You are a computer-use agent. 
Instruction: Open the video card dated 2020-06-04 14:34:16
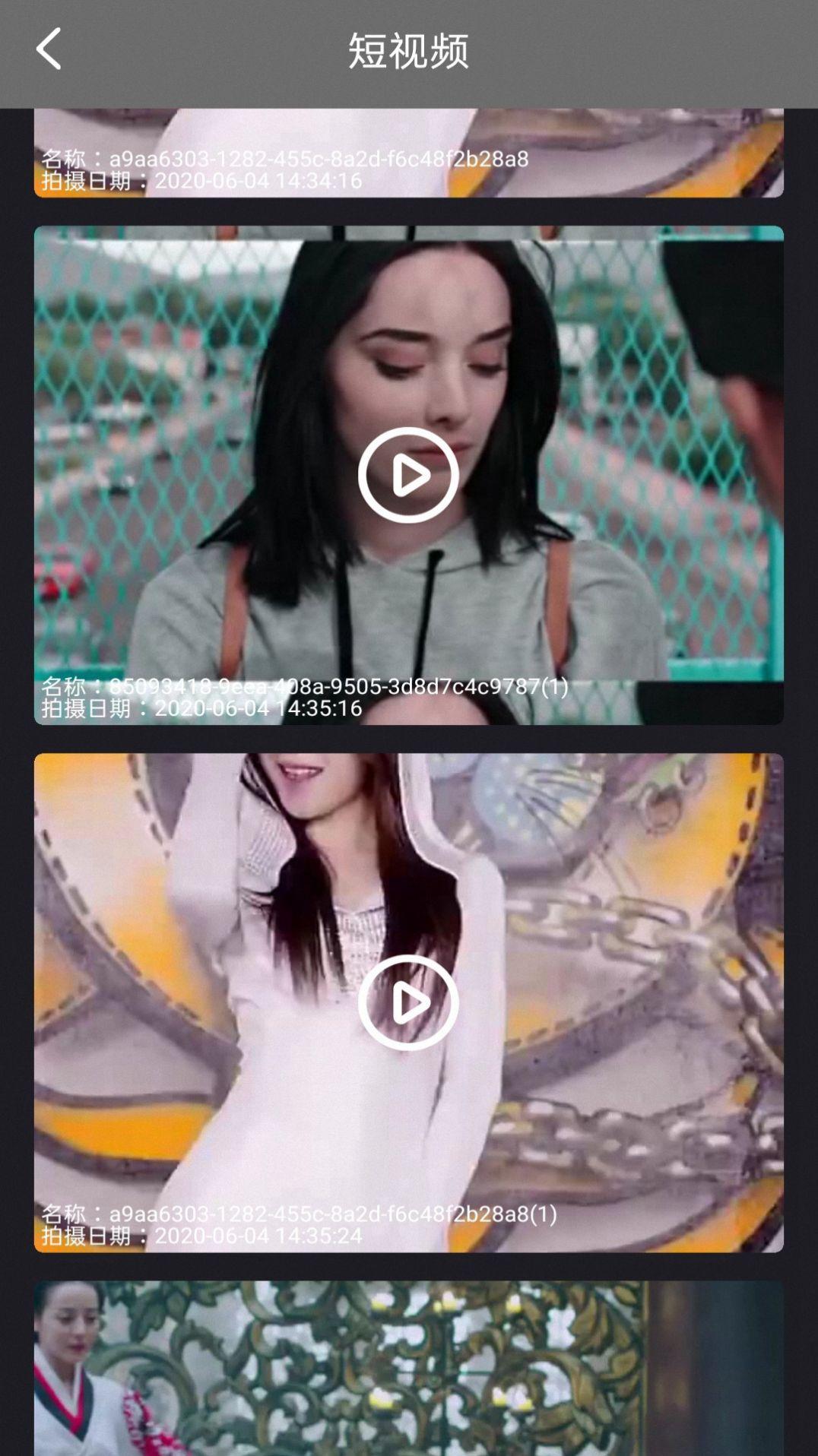tap(408, 153)
